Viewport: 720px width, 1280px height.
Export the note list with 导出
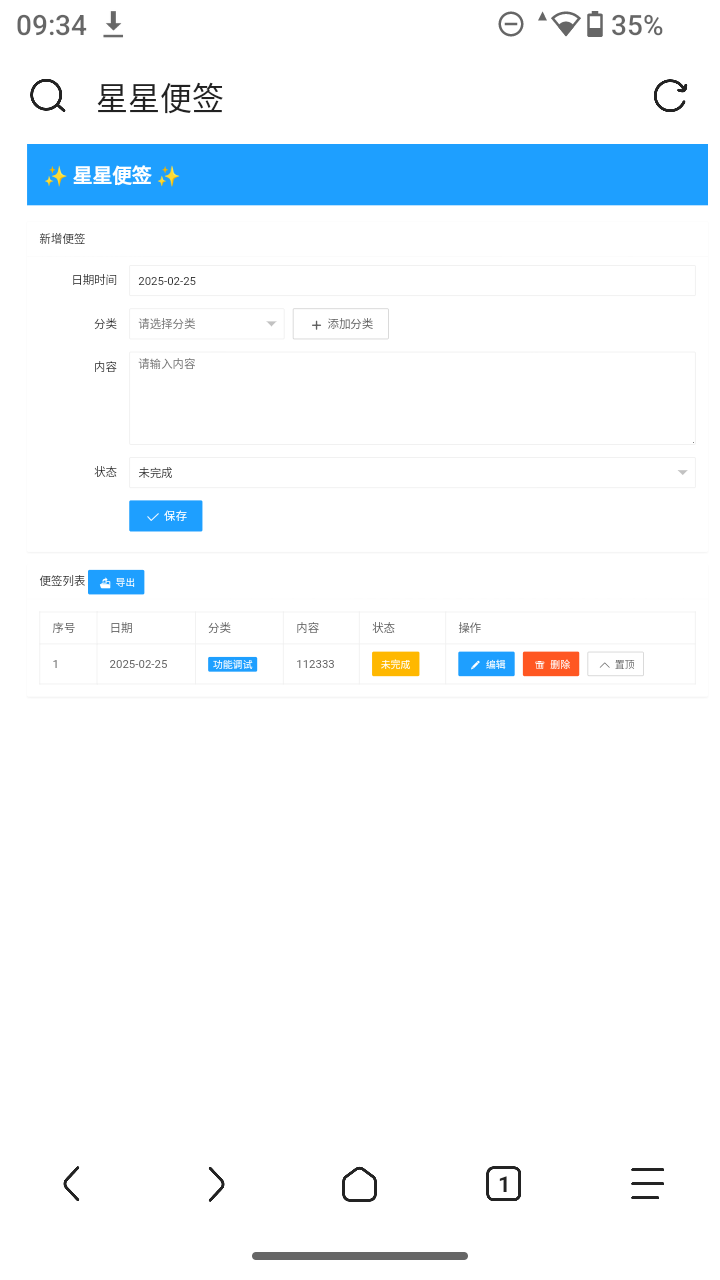point(116,582)
